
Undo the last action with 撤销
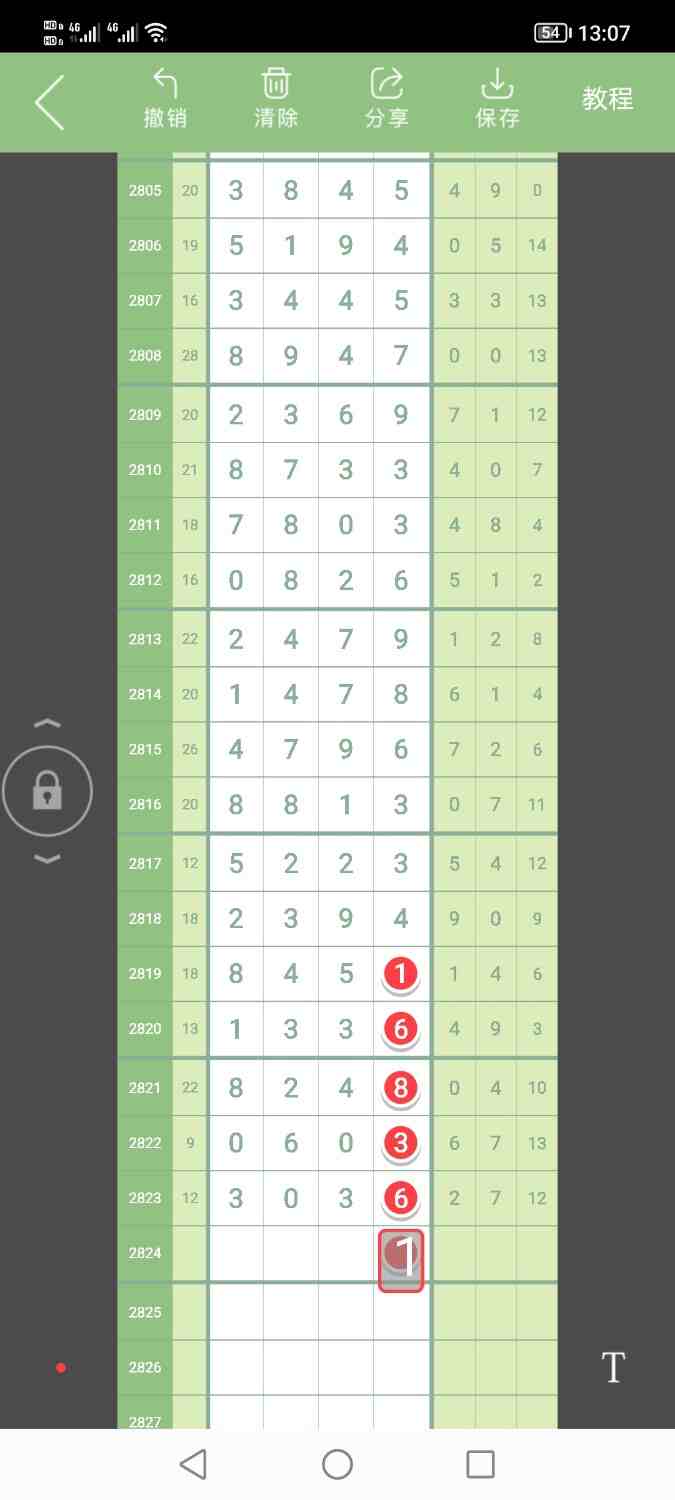(165, 99)
